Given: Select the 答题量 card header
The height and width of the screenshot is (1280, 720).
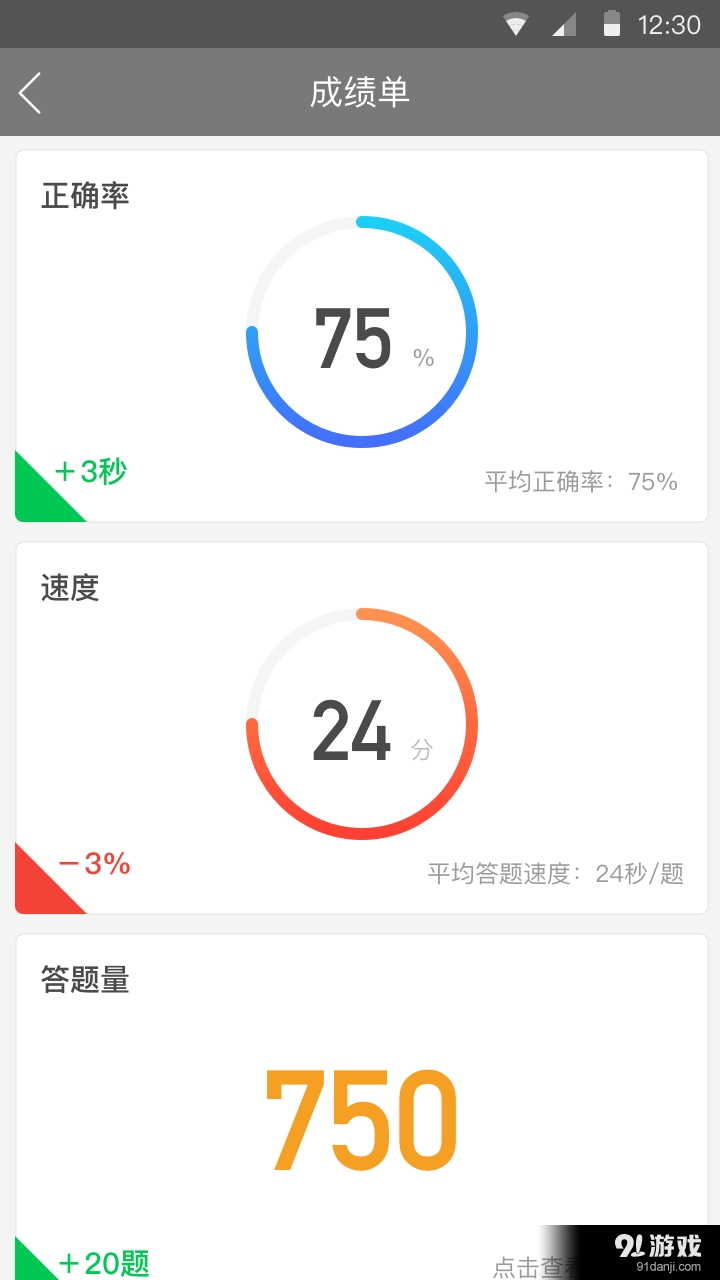Looking at the screenshot, I should 84,981.
